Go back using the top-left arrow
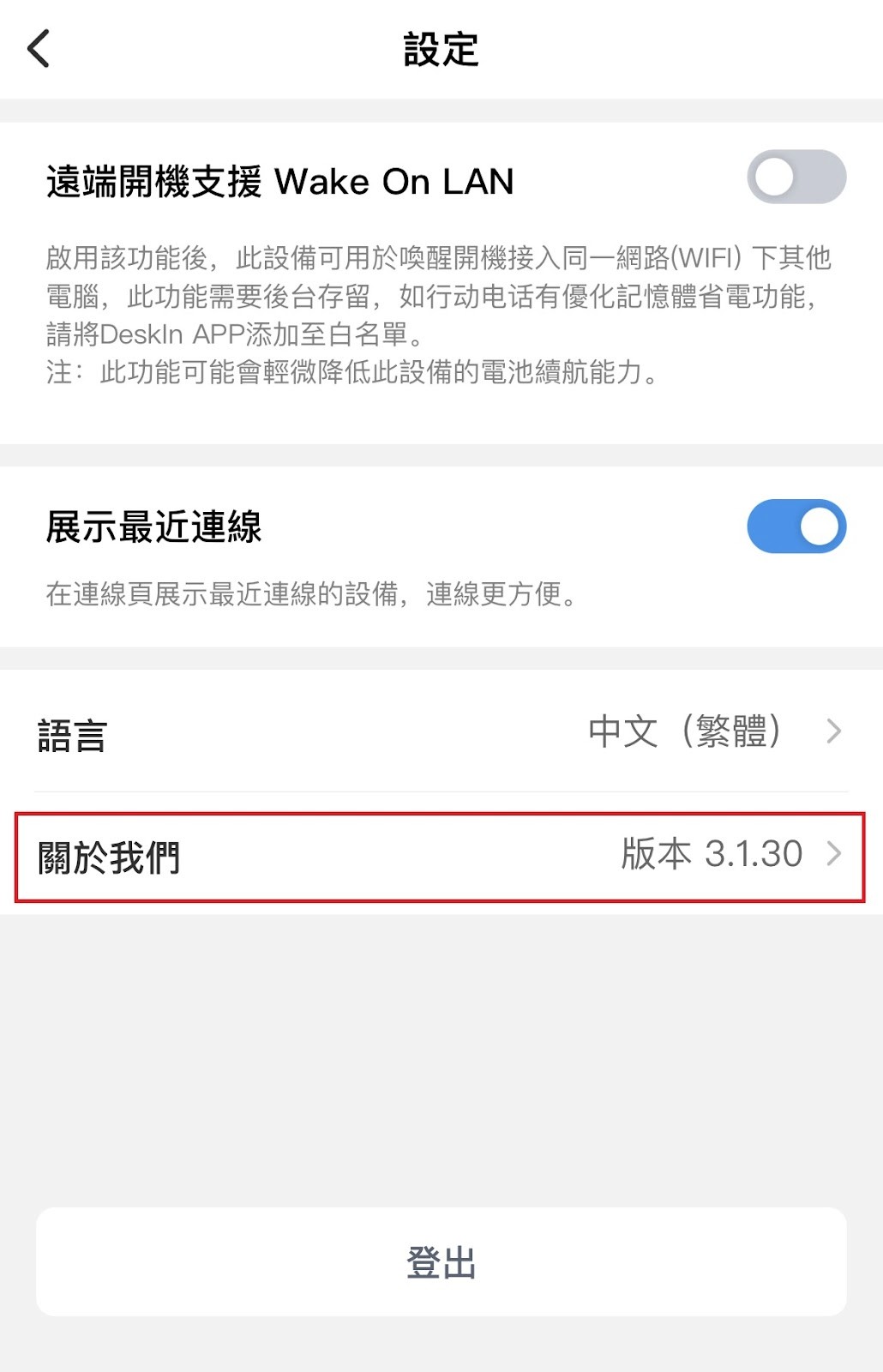This screenshot has width=883, height=1372. [39, 49]
